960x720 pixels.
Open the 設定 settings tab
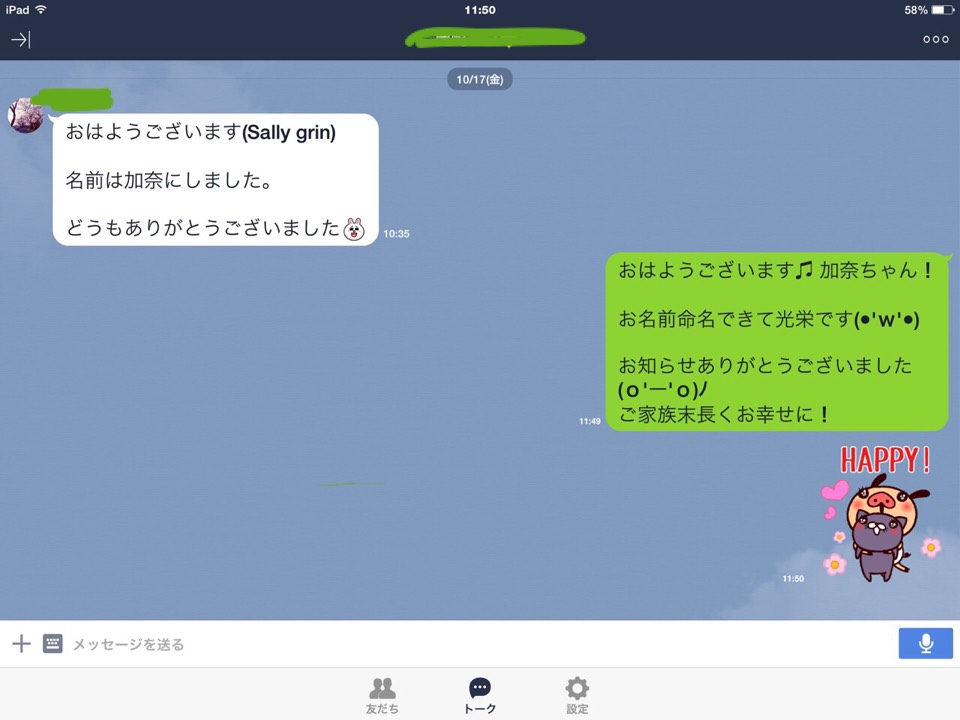point(577,694)
